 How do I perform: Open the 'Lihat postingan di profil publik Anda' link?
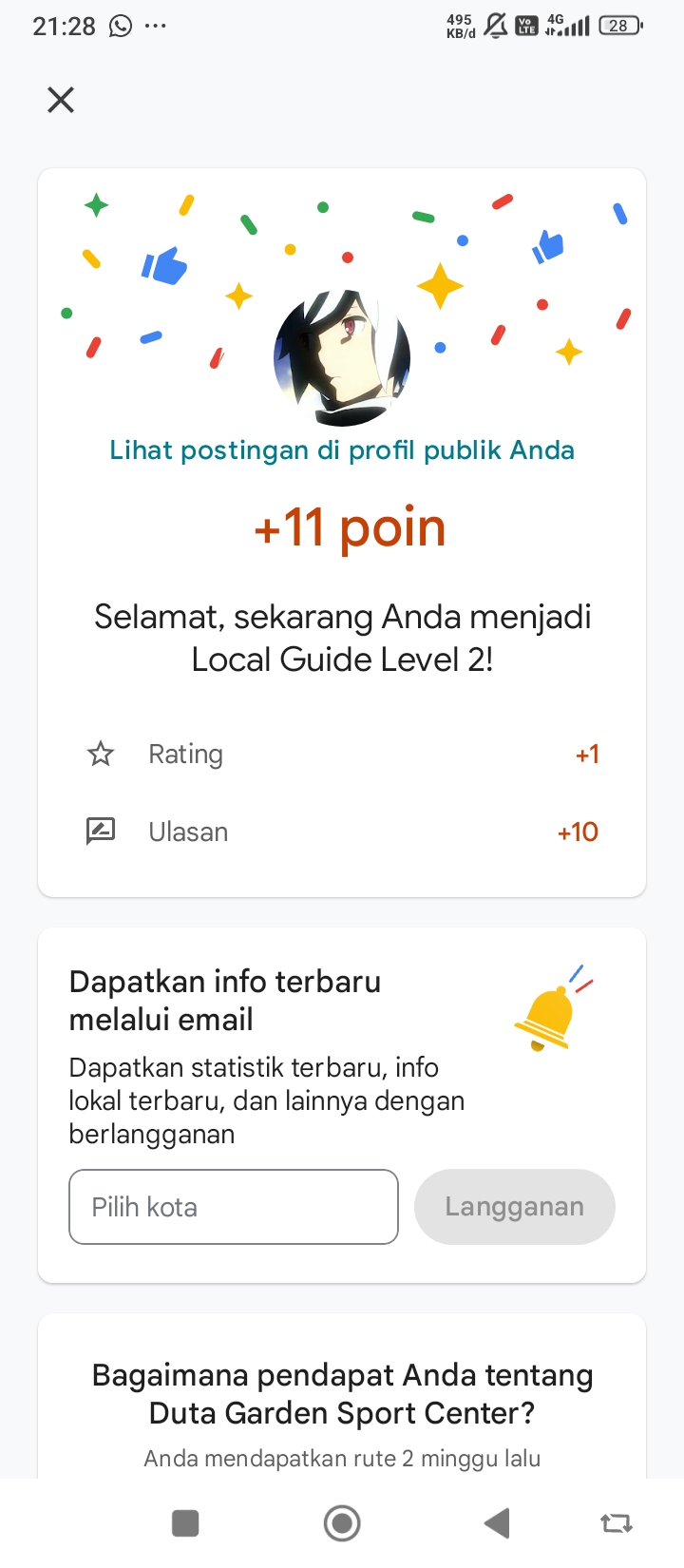342,450
